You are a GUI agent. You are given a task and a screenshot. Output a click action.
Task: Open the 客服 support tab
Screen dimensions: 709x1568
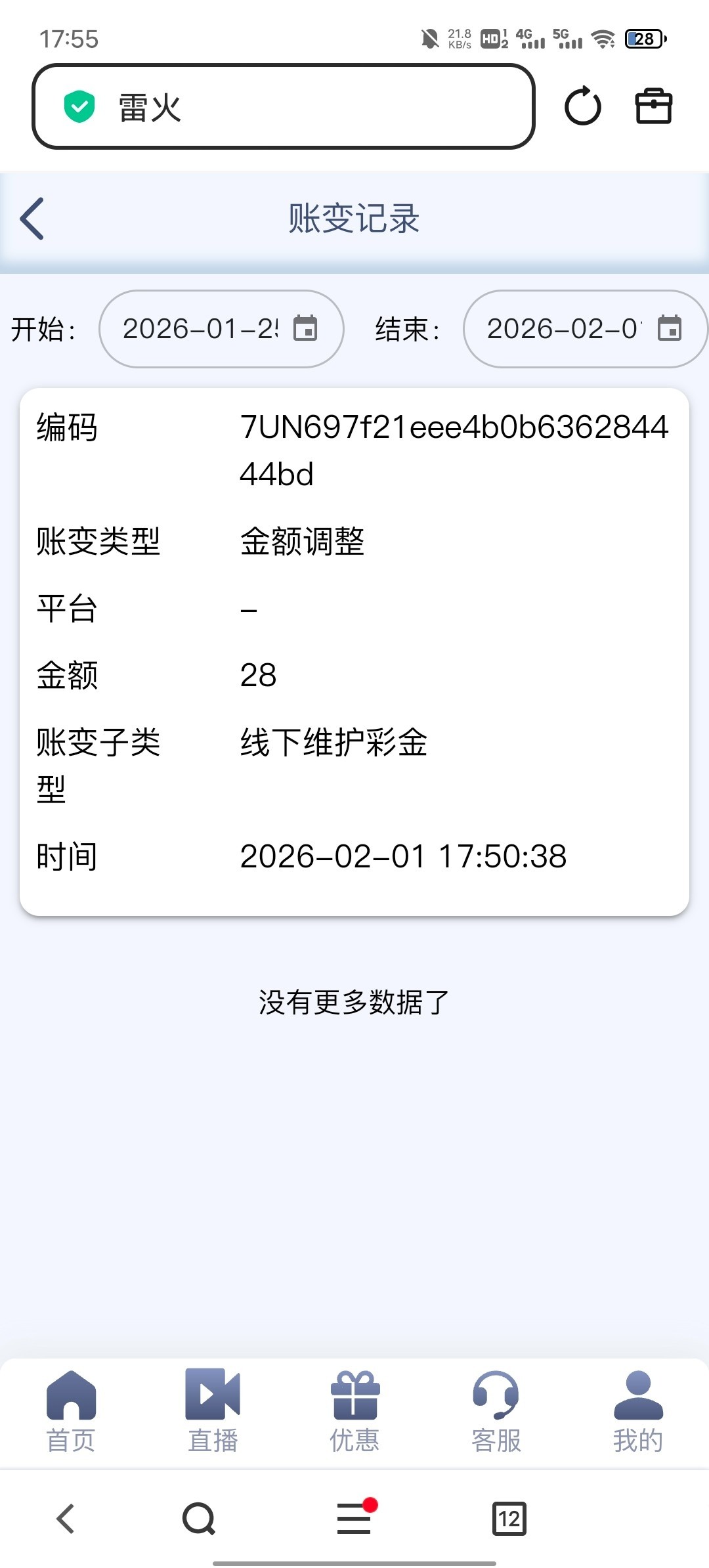pyautogui.click(x=496, y=1411)
